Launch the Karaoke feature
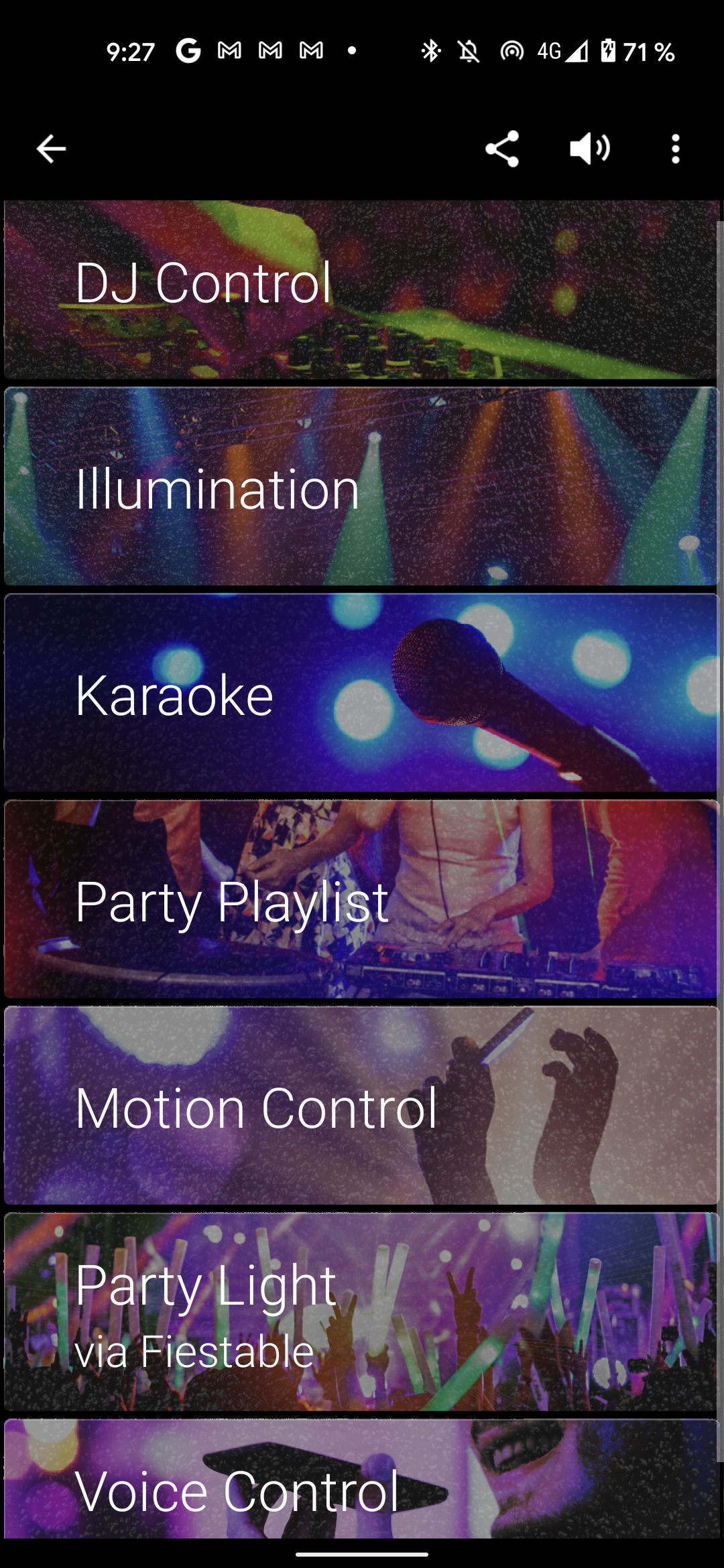The image size is (724, 1568). (x=361, y=694)
